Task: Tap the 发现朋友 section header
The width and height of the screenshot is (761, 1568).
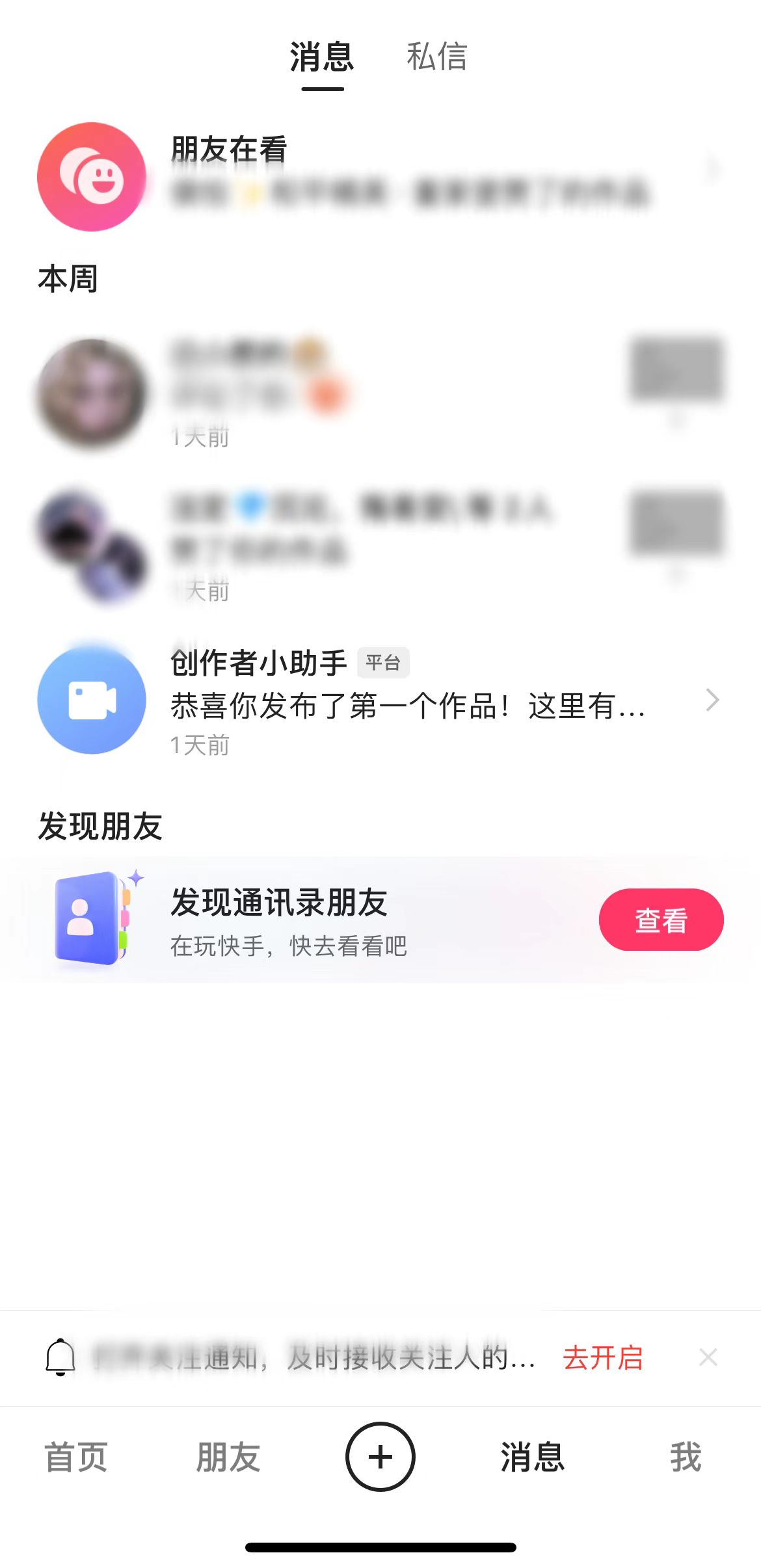Action: coord(100,826)
